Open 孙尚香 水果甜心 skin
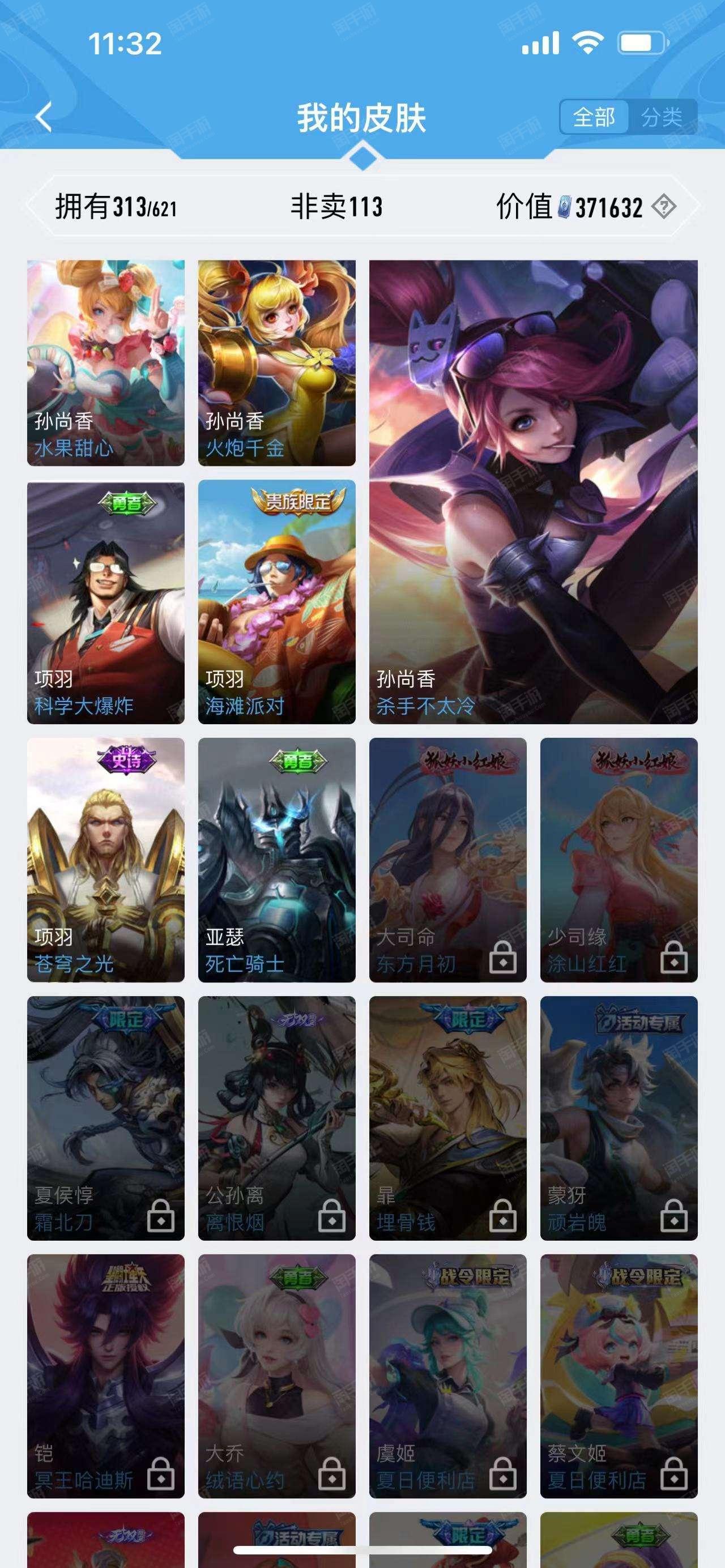The image size is (725, 1568). [106, 363]
